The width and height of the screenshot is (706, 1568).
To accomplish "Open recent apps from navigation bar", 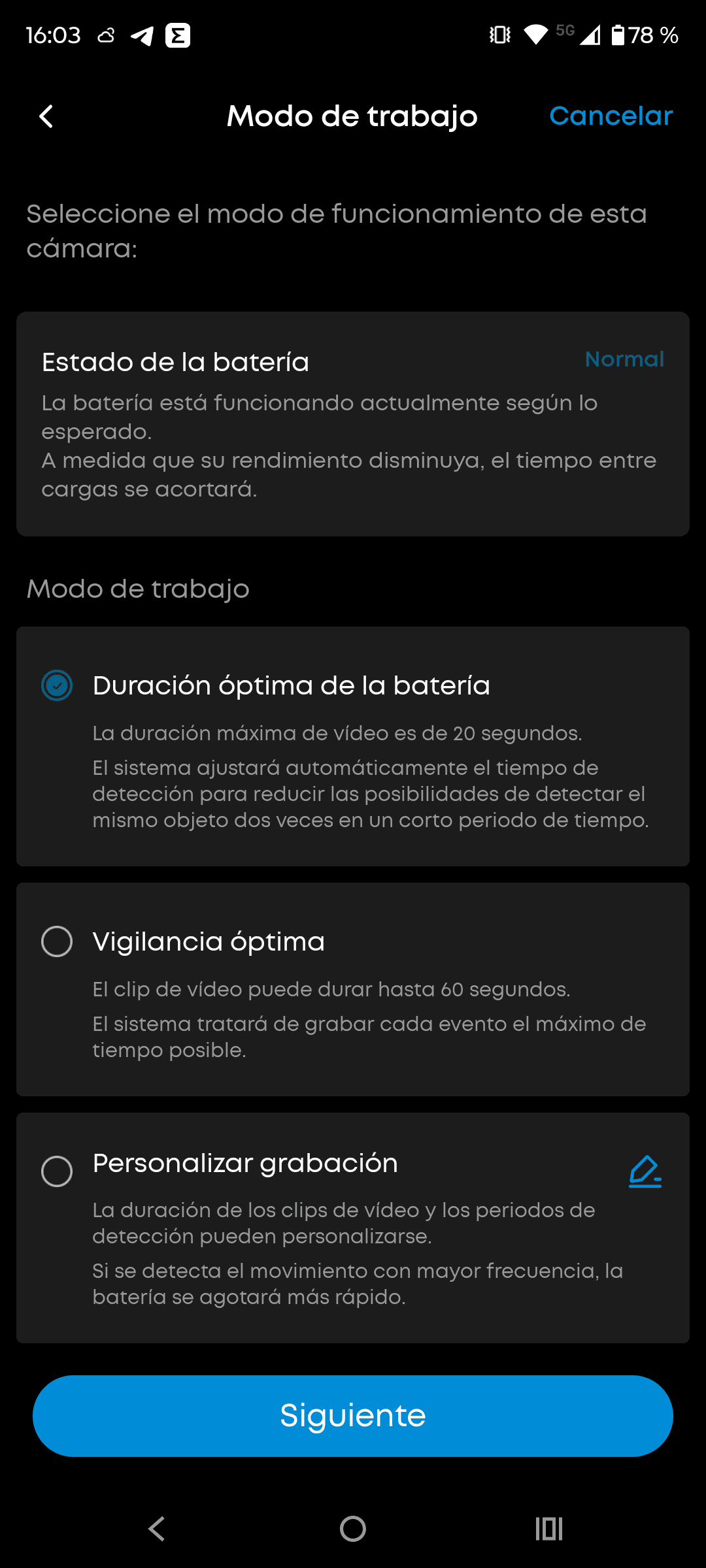I will click(x=548, y=1529).
